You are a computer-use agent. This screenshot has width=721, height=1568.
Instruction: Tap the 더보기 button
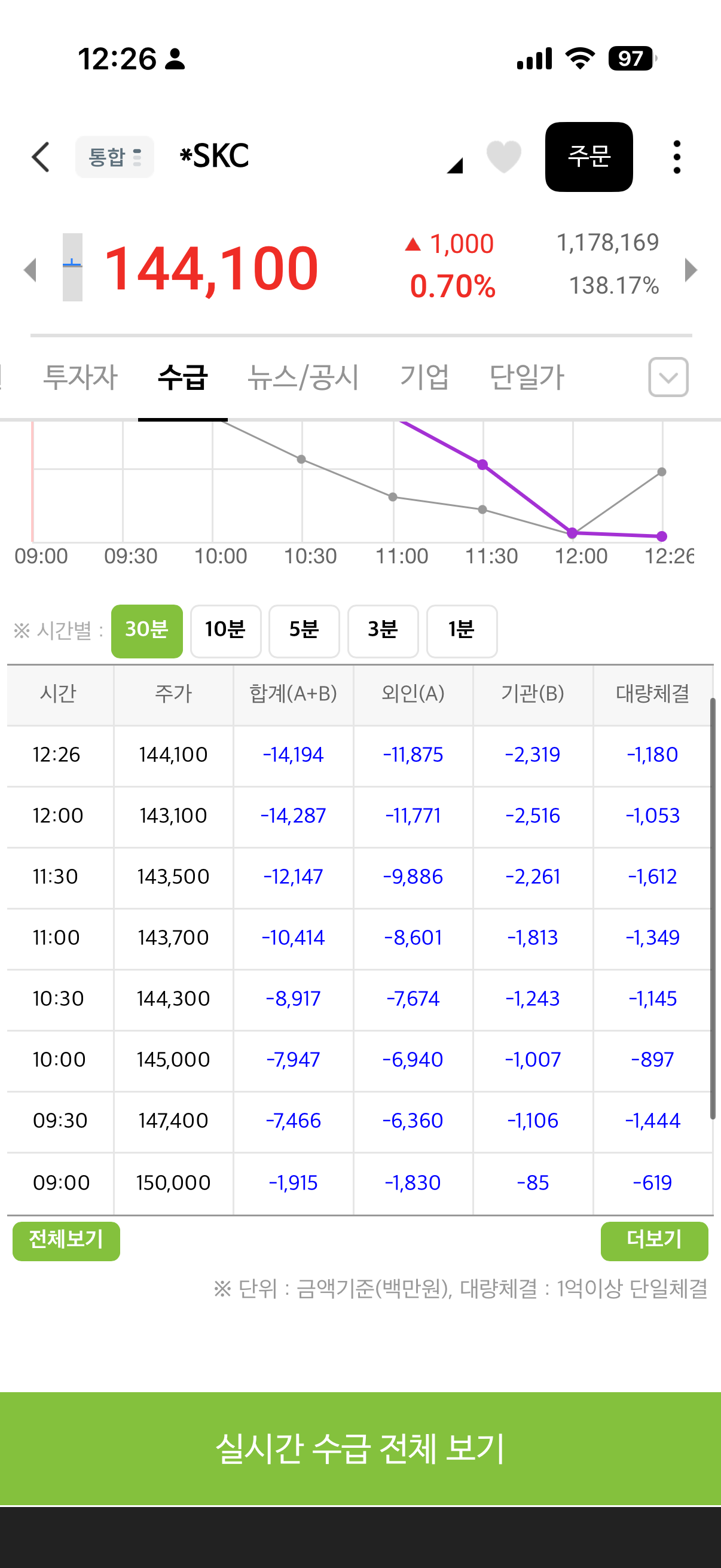tap(654, 1241)
